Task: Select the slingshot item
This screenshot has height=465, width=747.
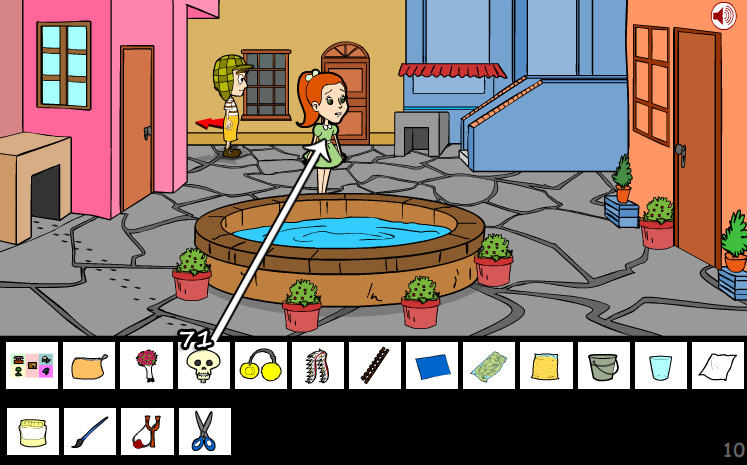Action: point(147,431)
